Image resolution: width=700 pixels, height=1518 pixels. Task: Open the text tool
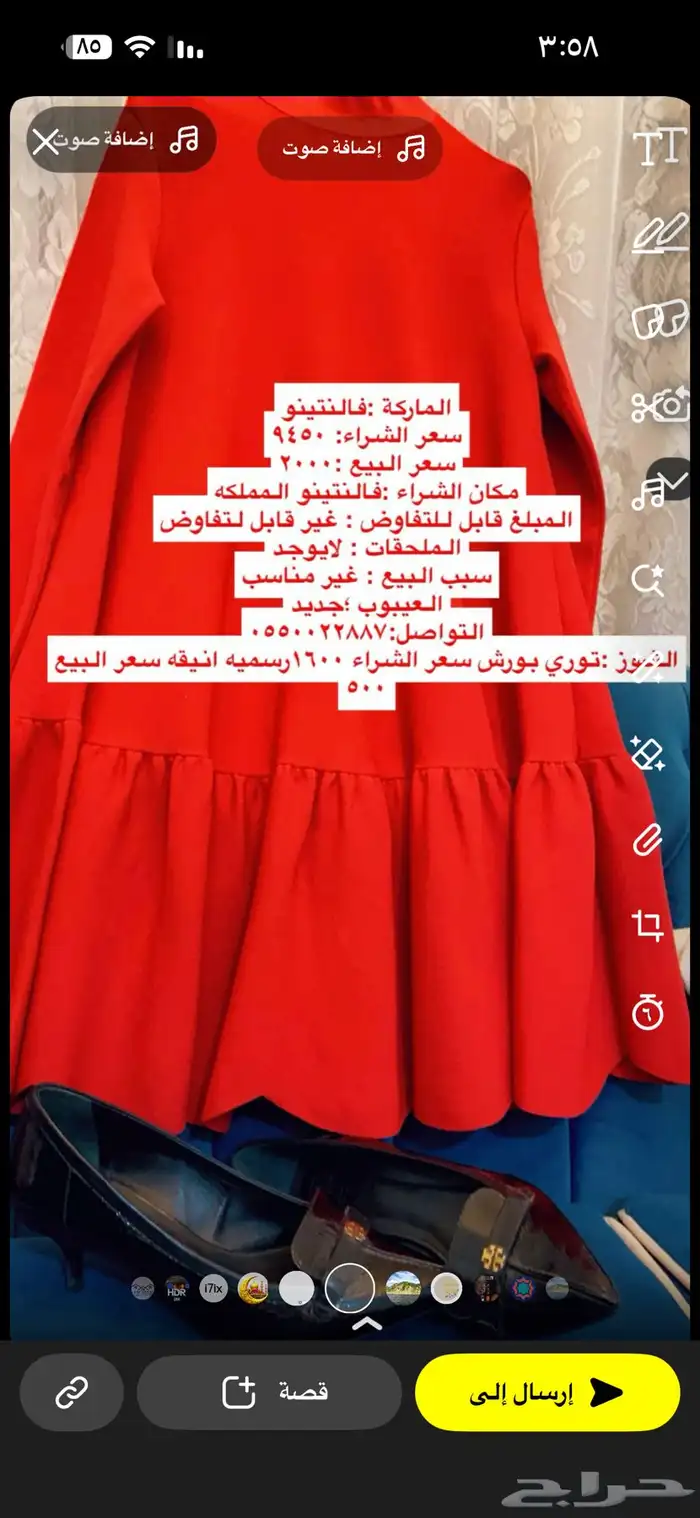[658, 149]
